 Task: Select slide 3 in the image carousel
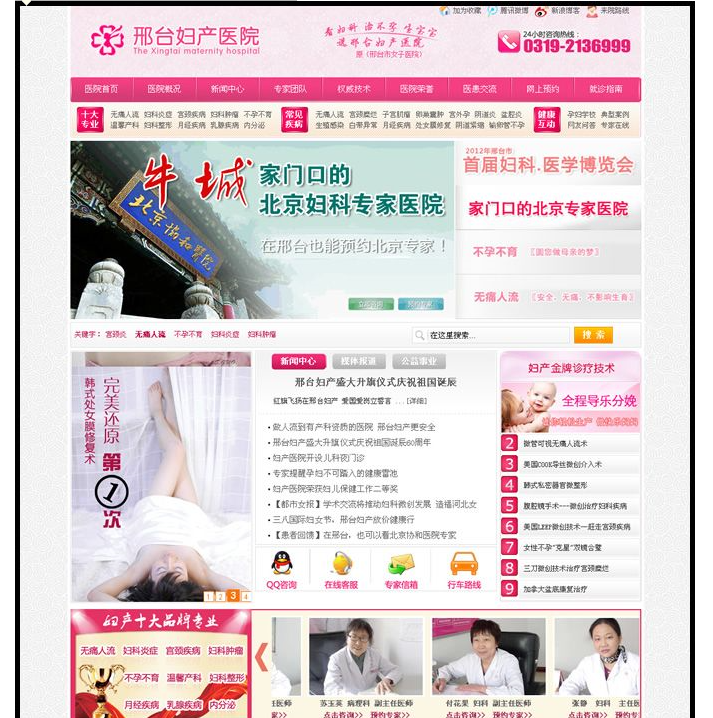233,596
